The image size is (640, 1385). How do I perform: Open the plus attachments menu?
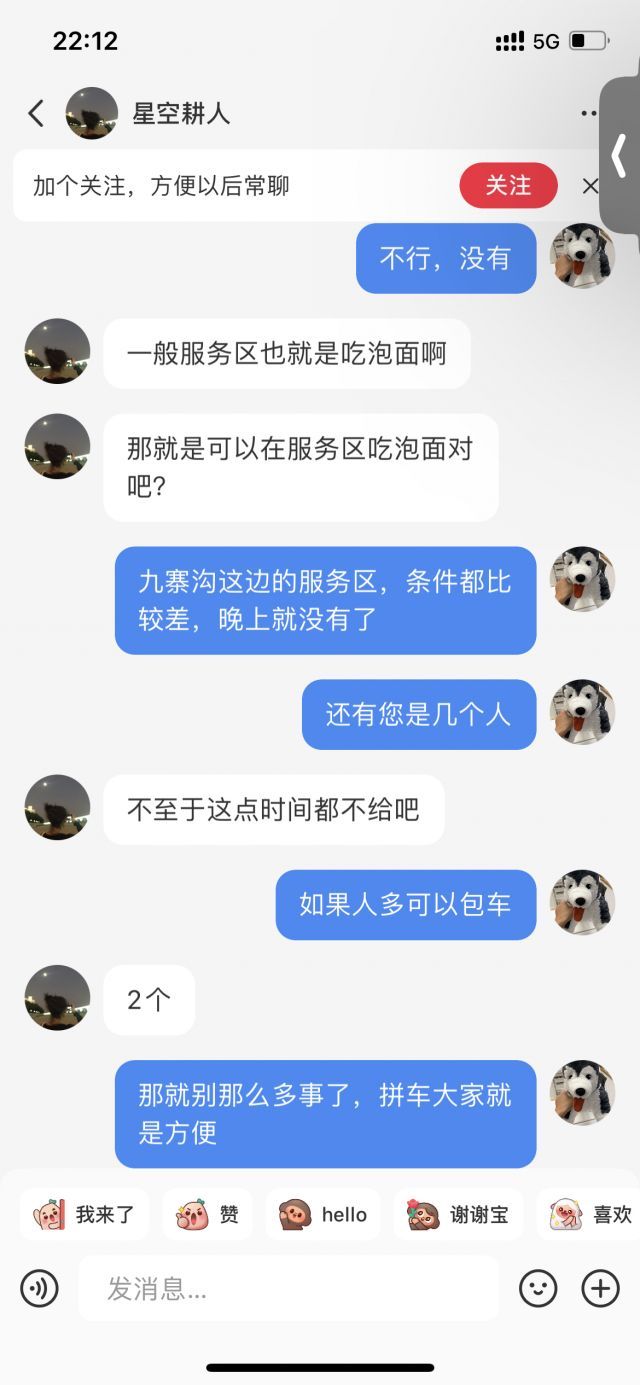point(600,1288)
